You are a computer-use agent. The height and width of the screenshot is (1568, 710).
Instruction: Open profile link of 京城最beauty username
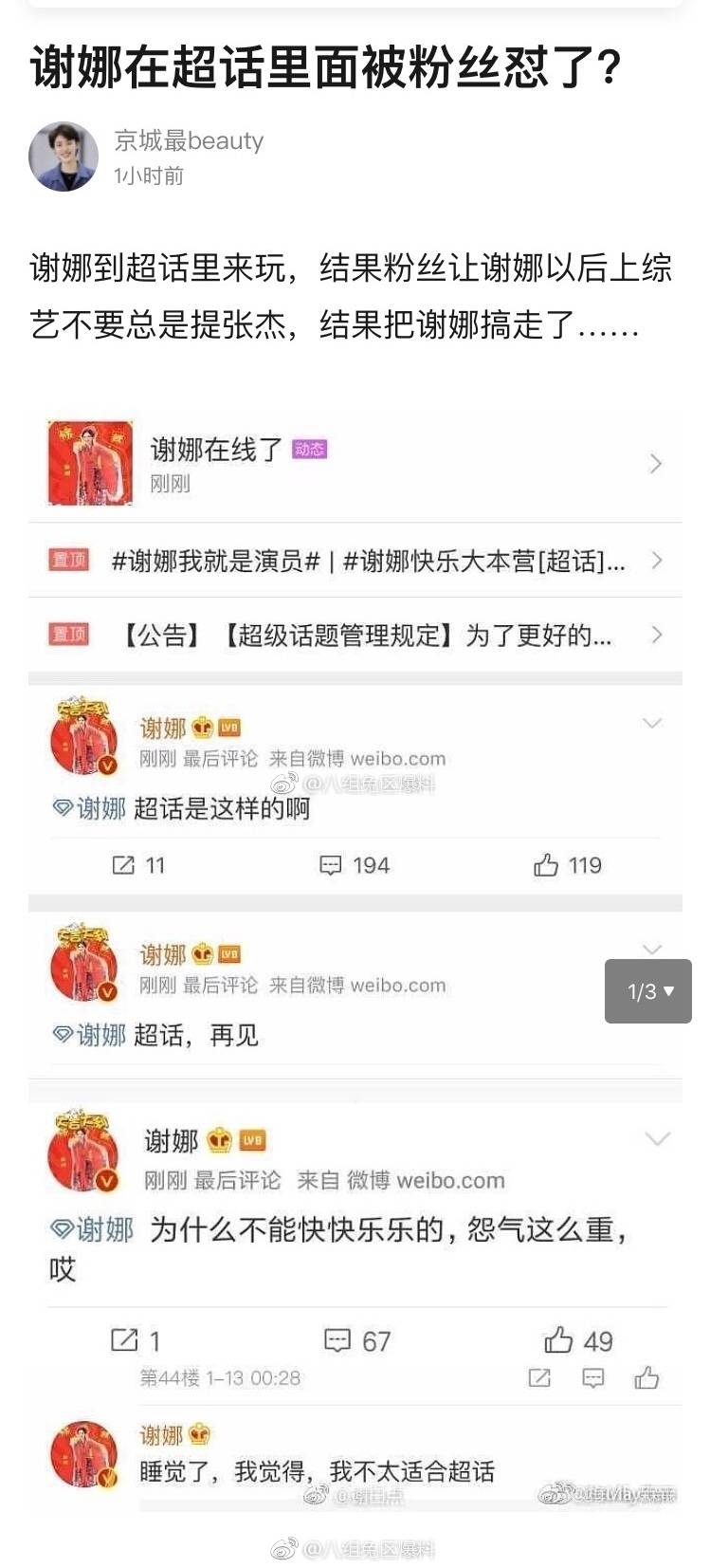(189, 141)
